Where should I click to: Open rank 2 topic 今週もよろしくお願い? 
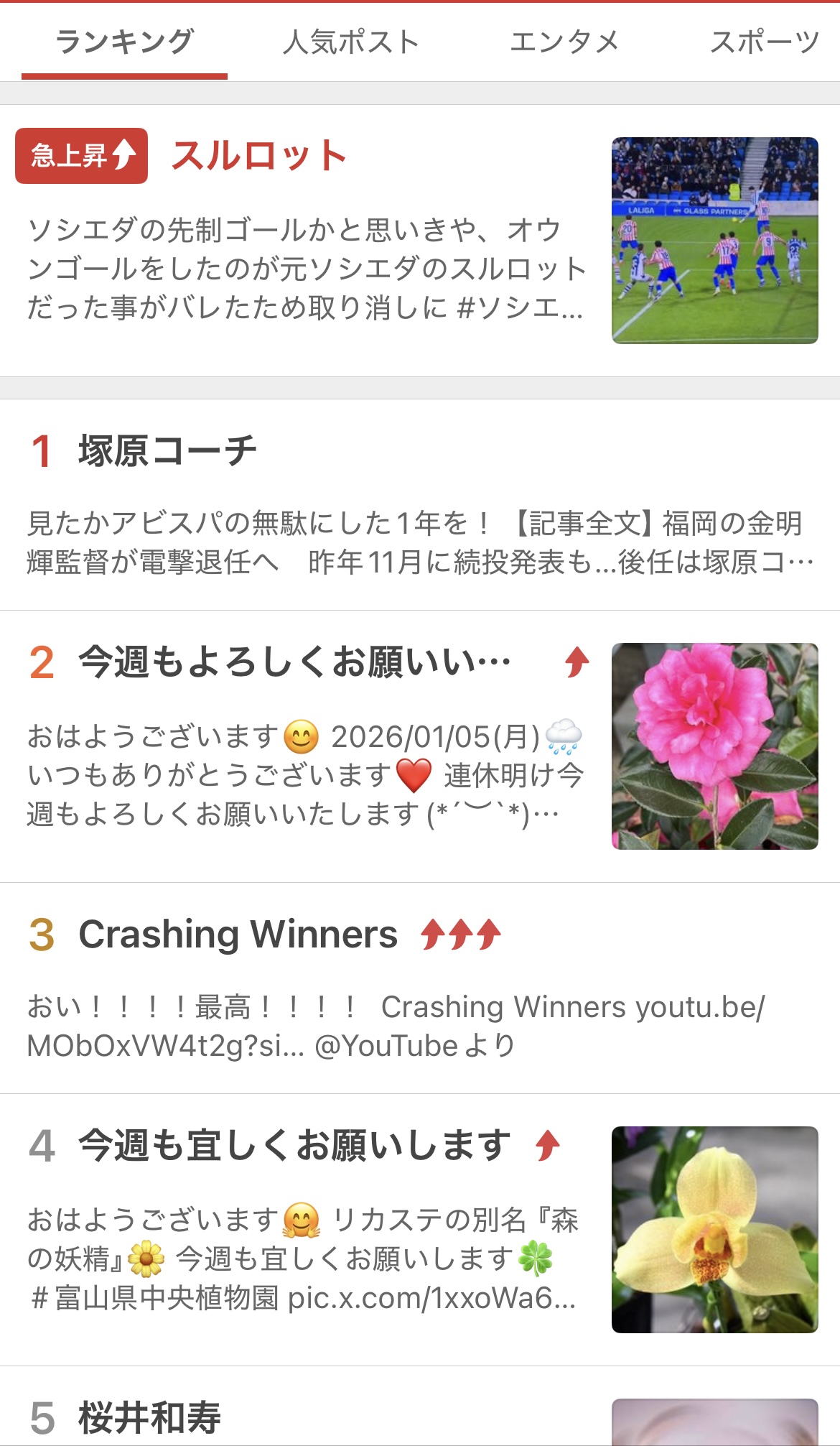click(294, 662)
